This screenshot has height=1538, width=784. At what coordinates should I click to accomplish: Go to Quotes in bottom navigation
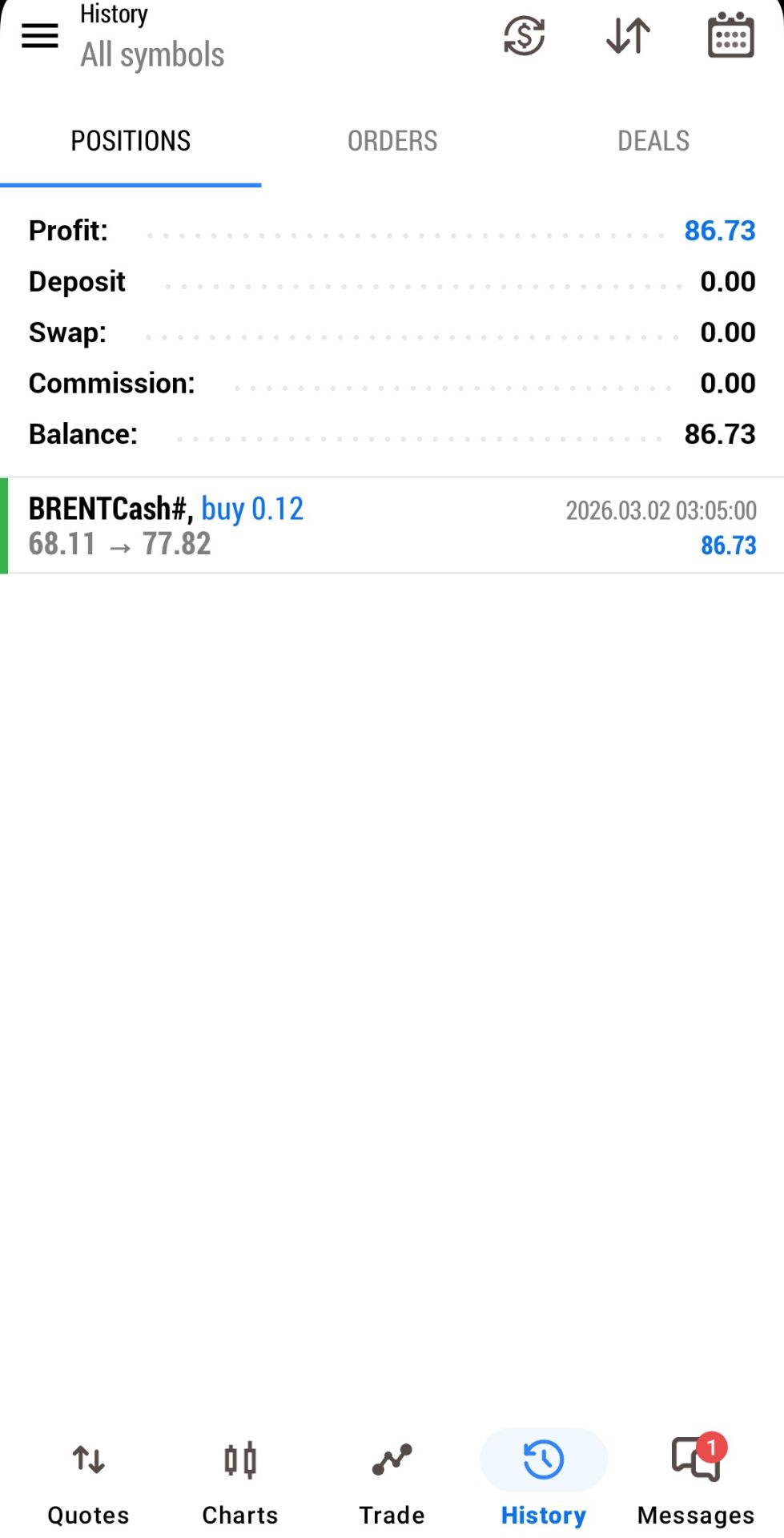(88, 1480)
